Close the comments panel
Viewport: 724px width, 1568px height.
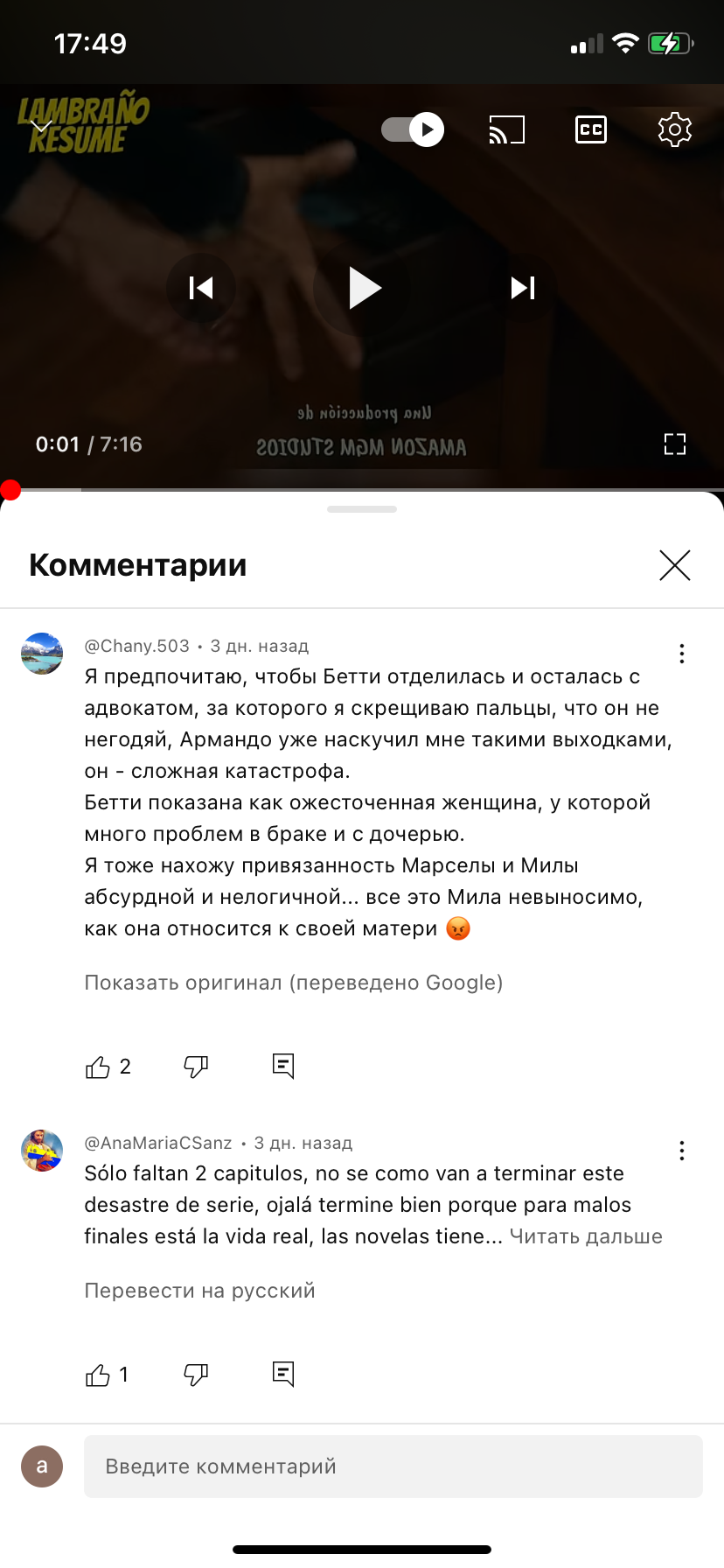click(674, 565)
